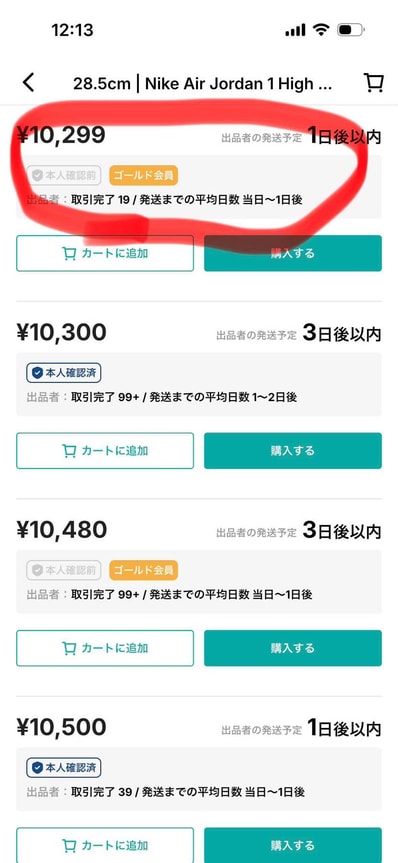398x863 pixels.
Task: Buy the ¥10,300 listing now
Action: tap(293, 451)
